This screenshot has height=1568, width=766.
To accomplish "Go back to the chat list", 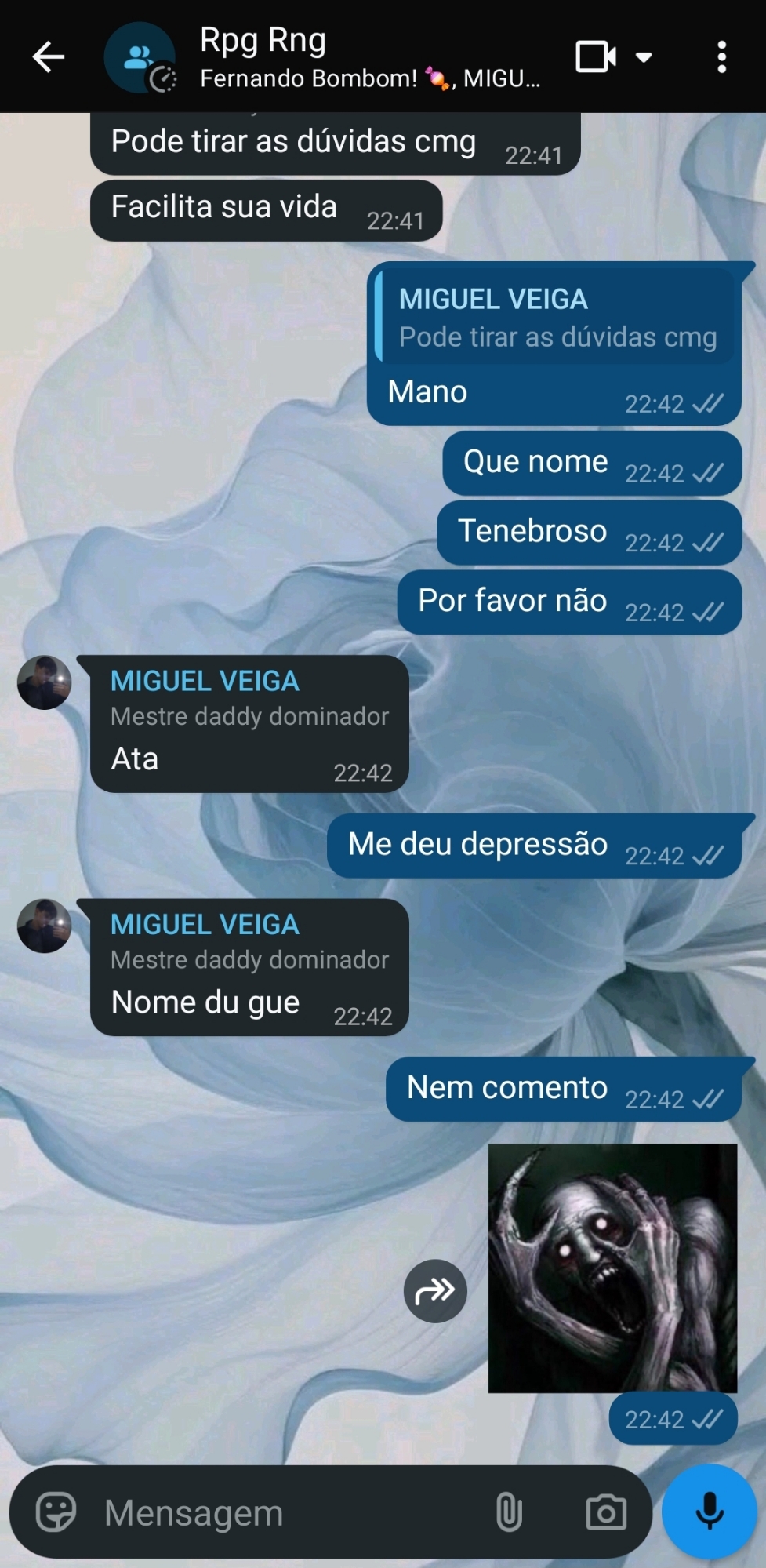I will (48, 57).
